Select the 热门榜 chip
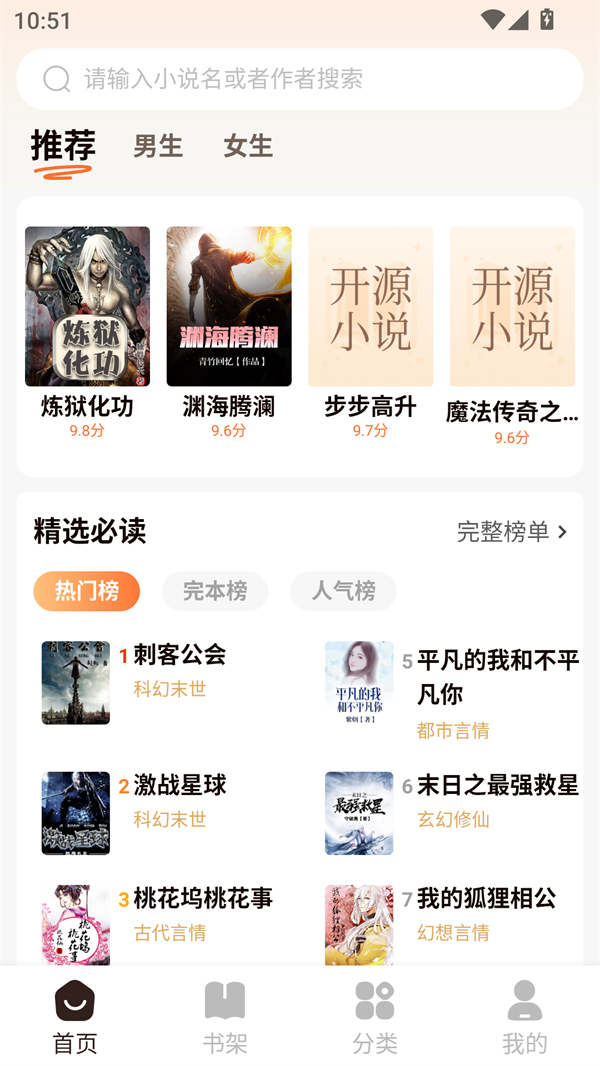The image size is (600, 1066). coord(87,591)
